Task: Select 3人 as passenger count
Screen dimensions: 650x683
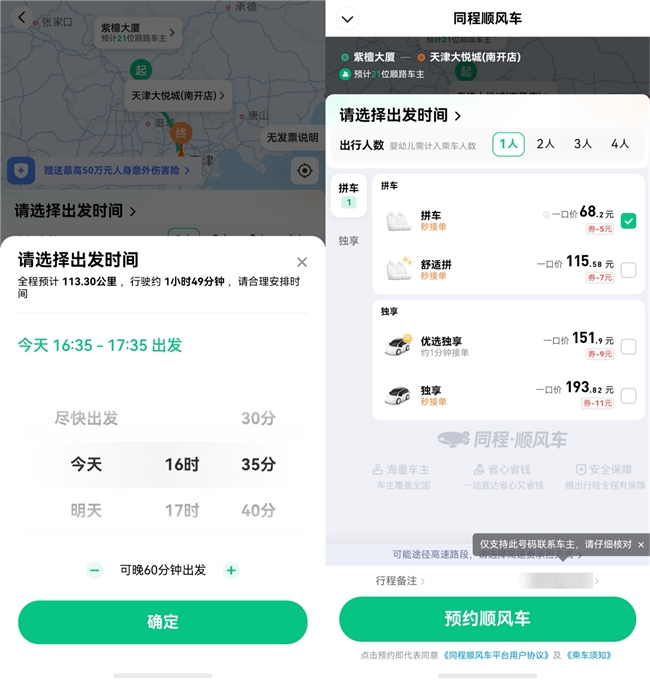Action: (x=582, y=144)
